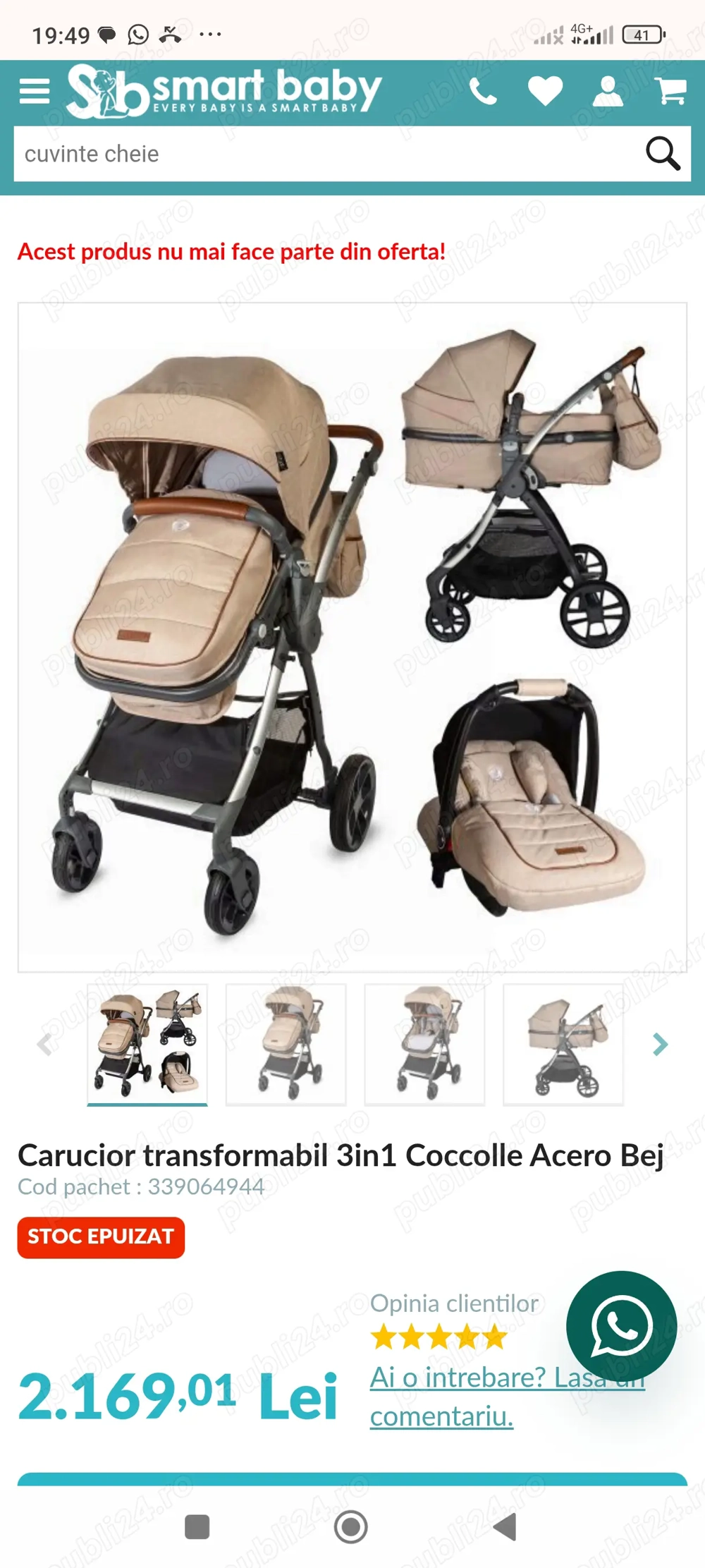
Task: Open the user account icon
Action: 607,92
